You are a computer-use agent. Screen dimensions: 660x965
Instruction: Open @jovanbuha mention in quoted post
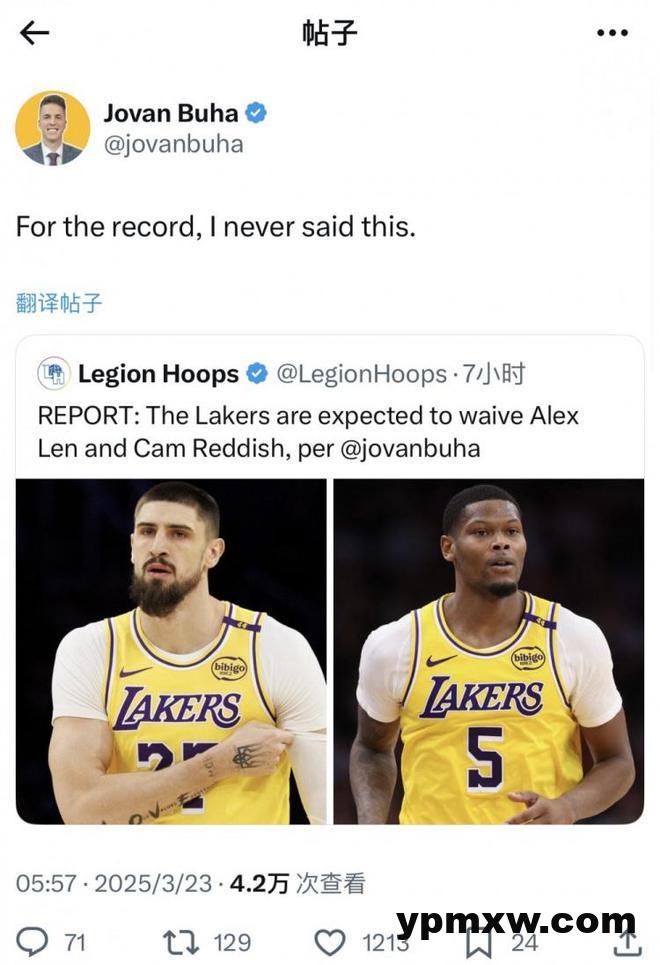(x=410, y=449)
